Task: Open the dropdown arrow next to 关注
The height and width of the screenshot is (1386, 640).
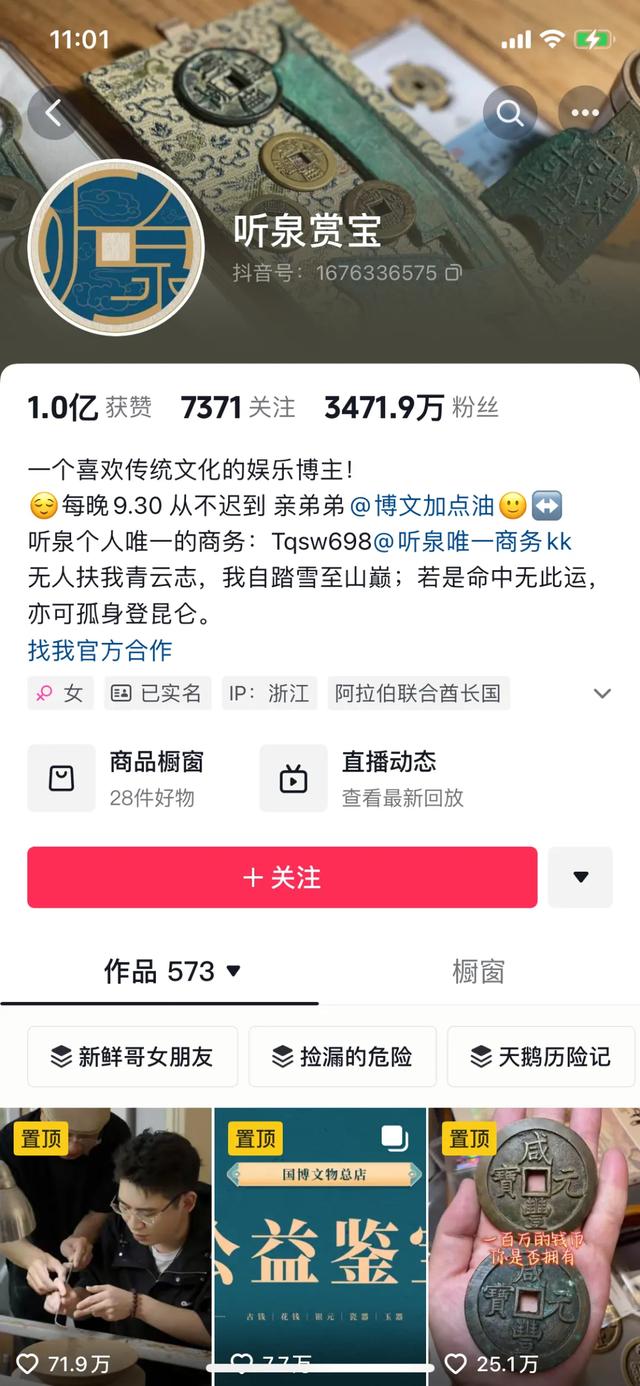Action: coord(581,878)
